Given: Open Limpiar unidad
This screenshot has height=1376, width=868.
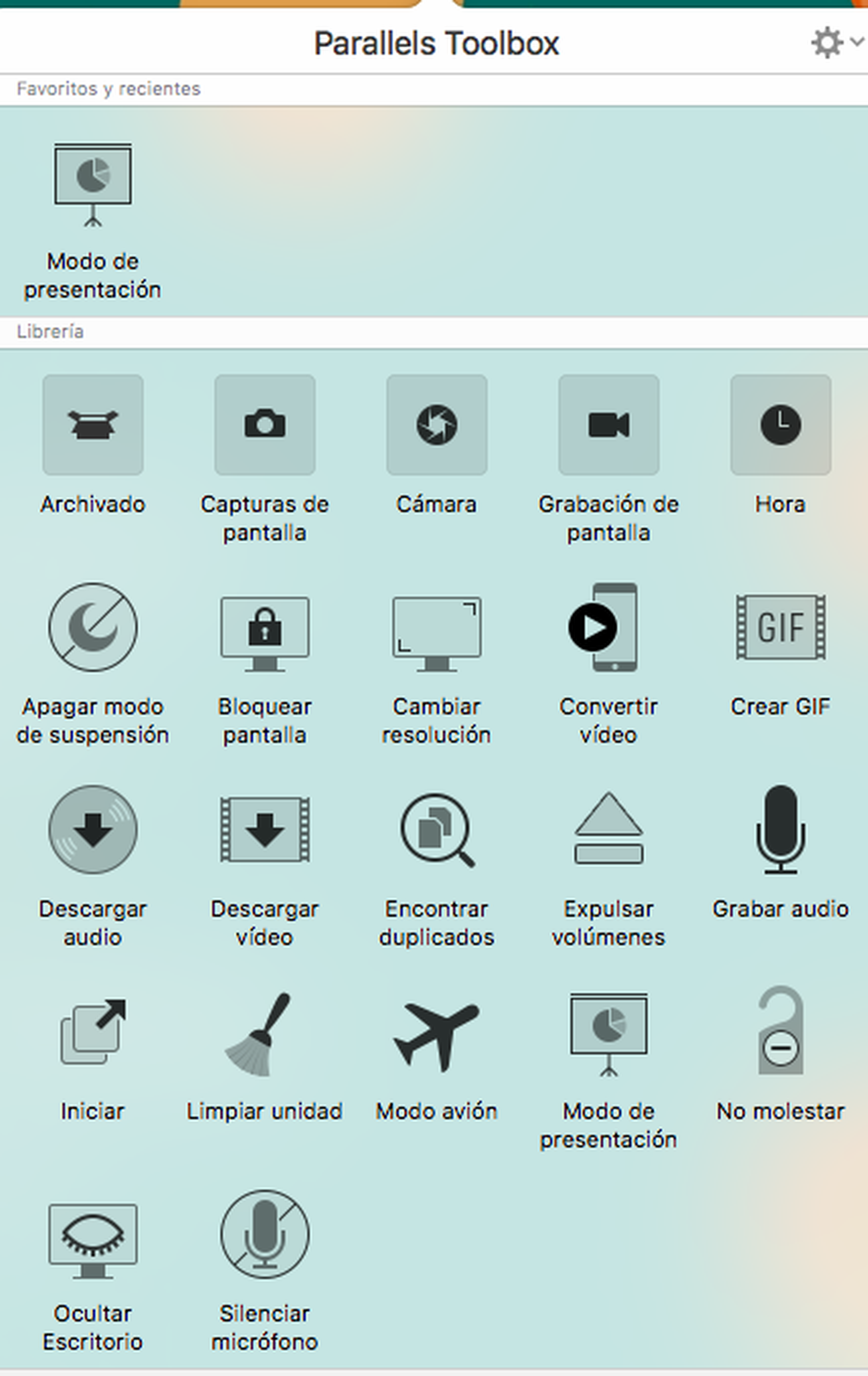Looking at the screenshot, I should 264,1034.
